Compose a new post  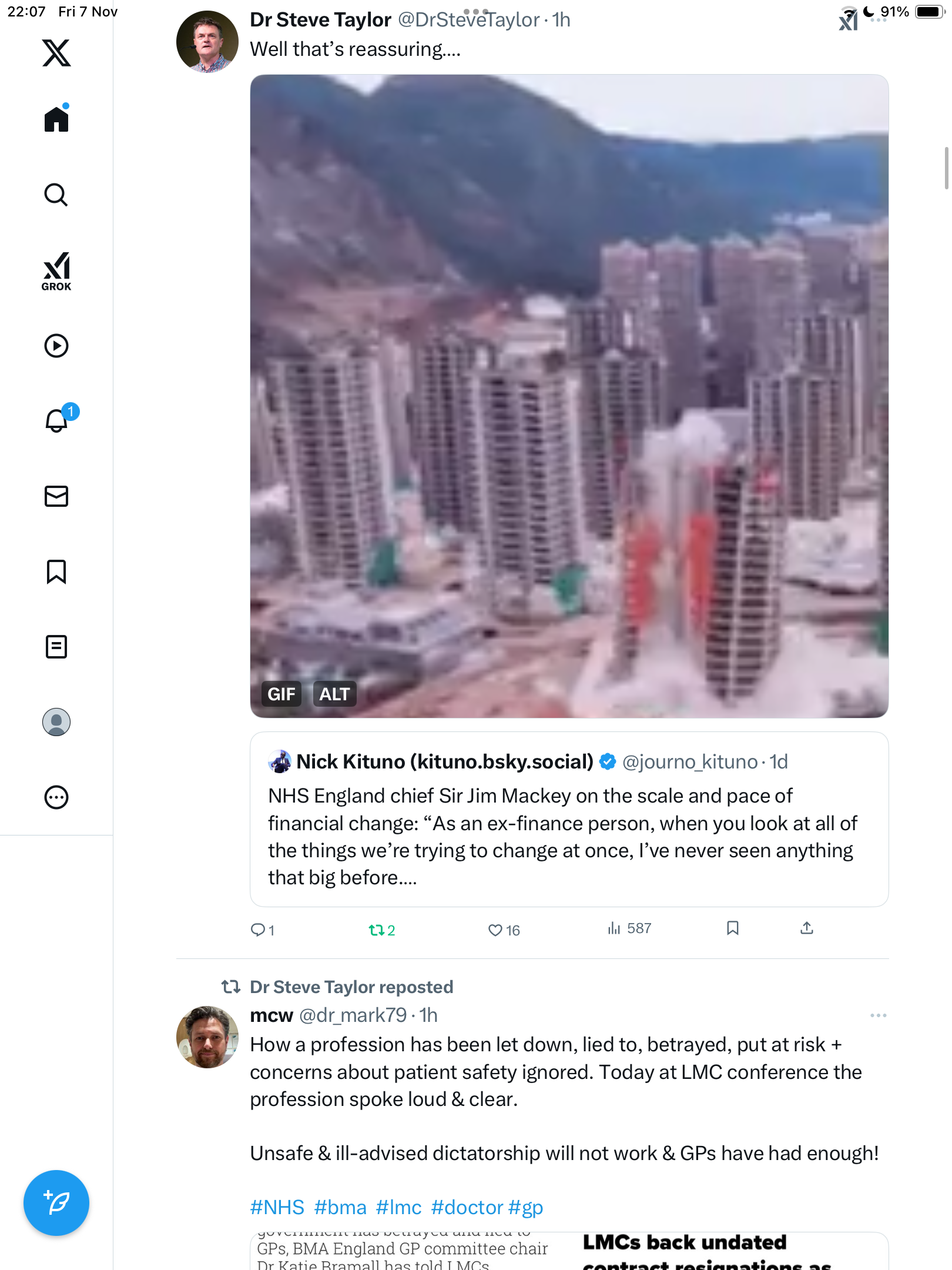click(x=56, y=1203)
